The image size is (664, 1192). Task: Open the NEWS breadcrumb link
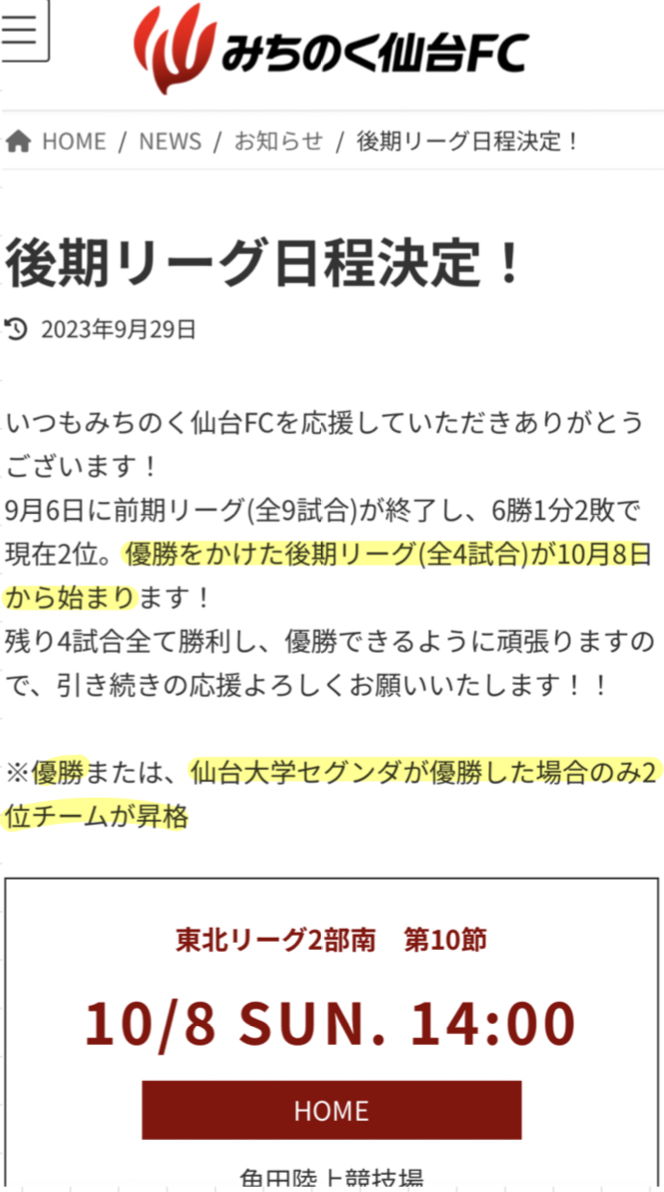pos(170,142)
